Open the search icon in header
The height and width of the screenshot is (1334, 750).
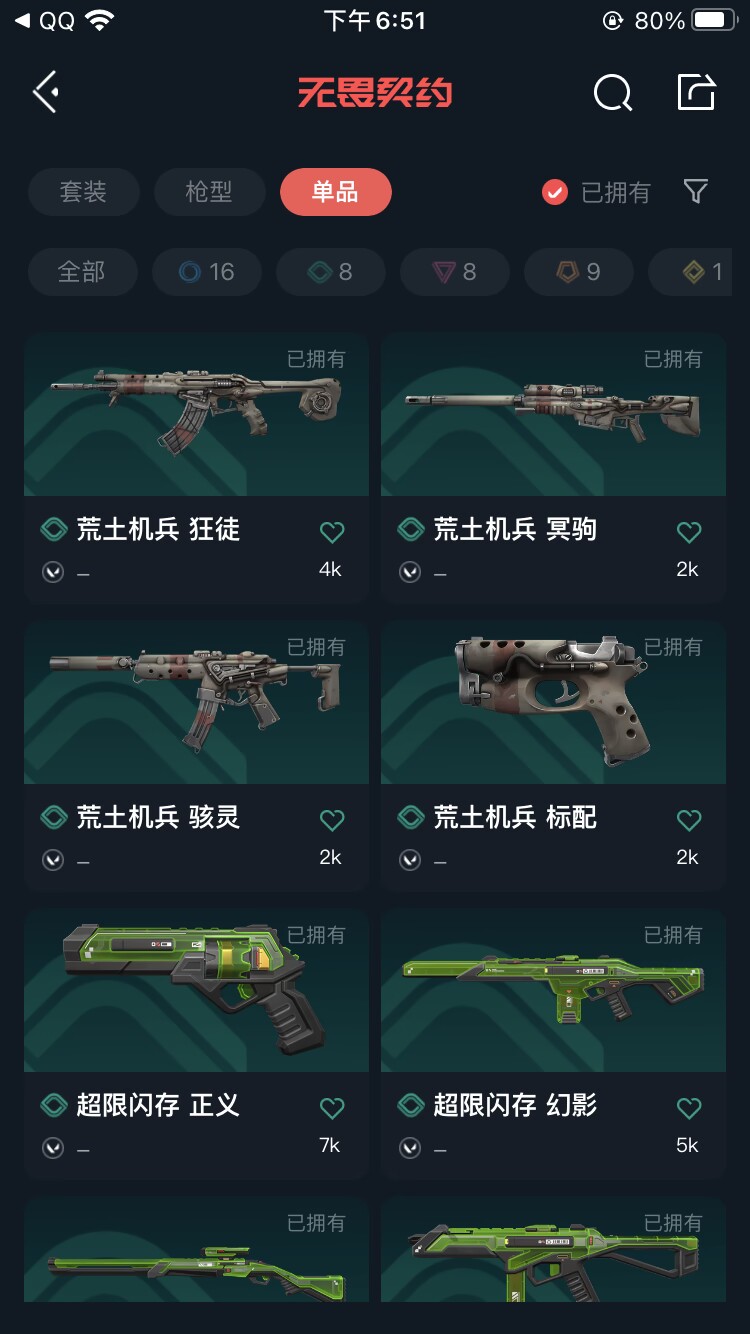(x=612, y=93)
